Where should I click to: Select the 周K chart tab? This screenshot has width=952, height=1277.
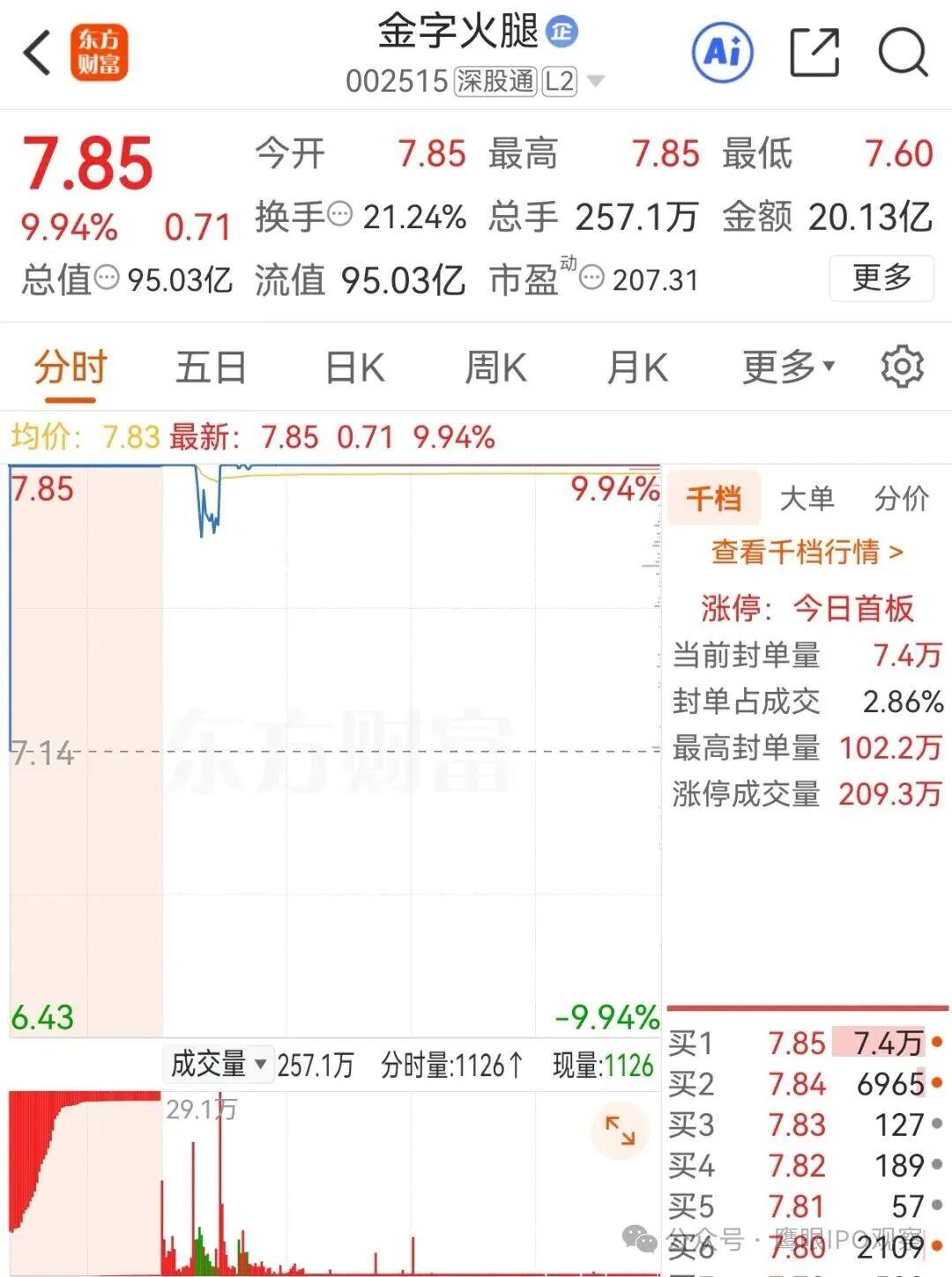(x=495, y=368)
